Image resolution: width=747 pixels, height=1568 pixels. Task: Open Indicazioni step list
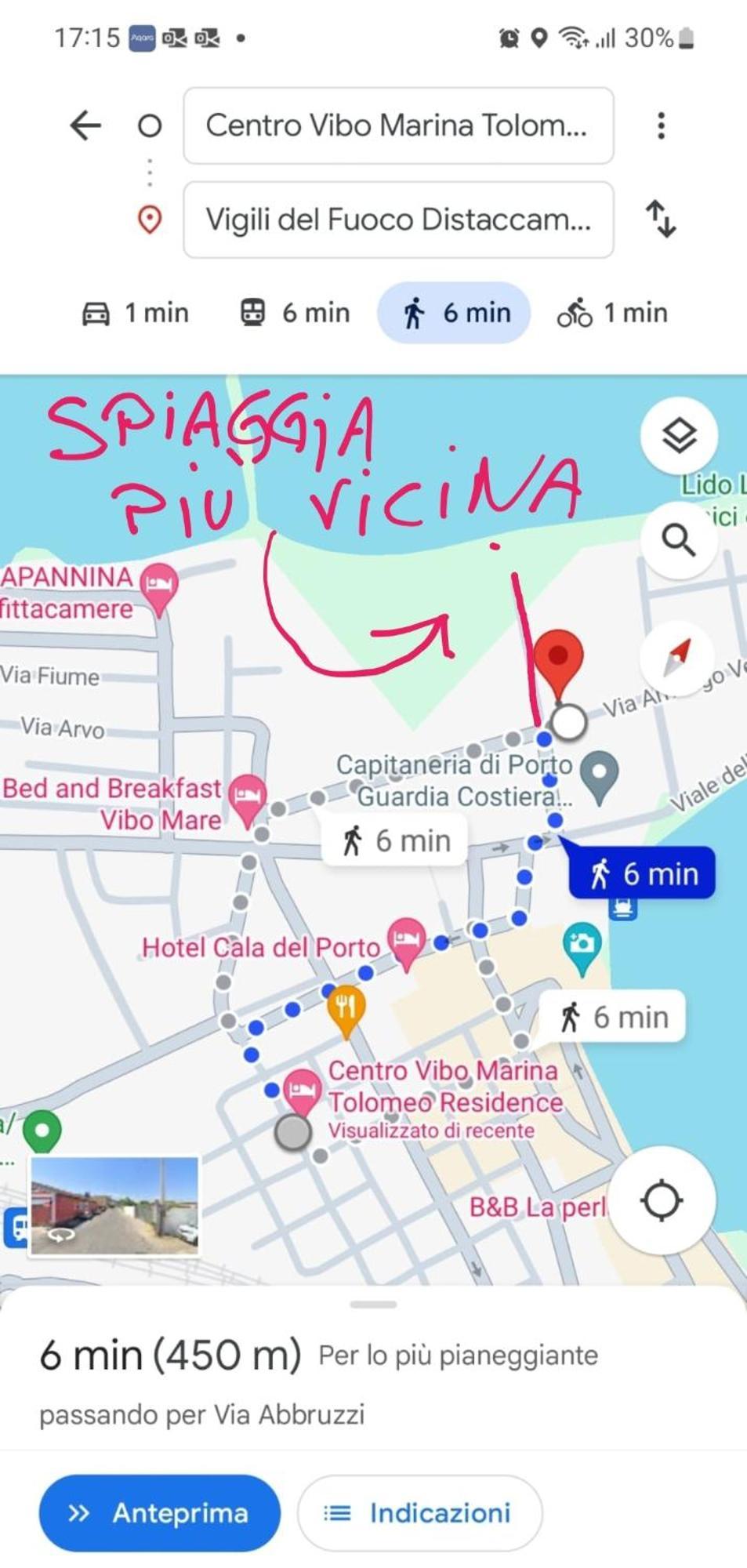419,1512
